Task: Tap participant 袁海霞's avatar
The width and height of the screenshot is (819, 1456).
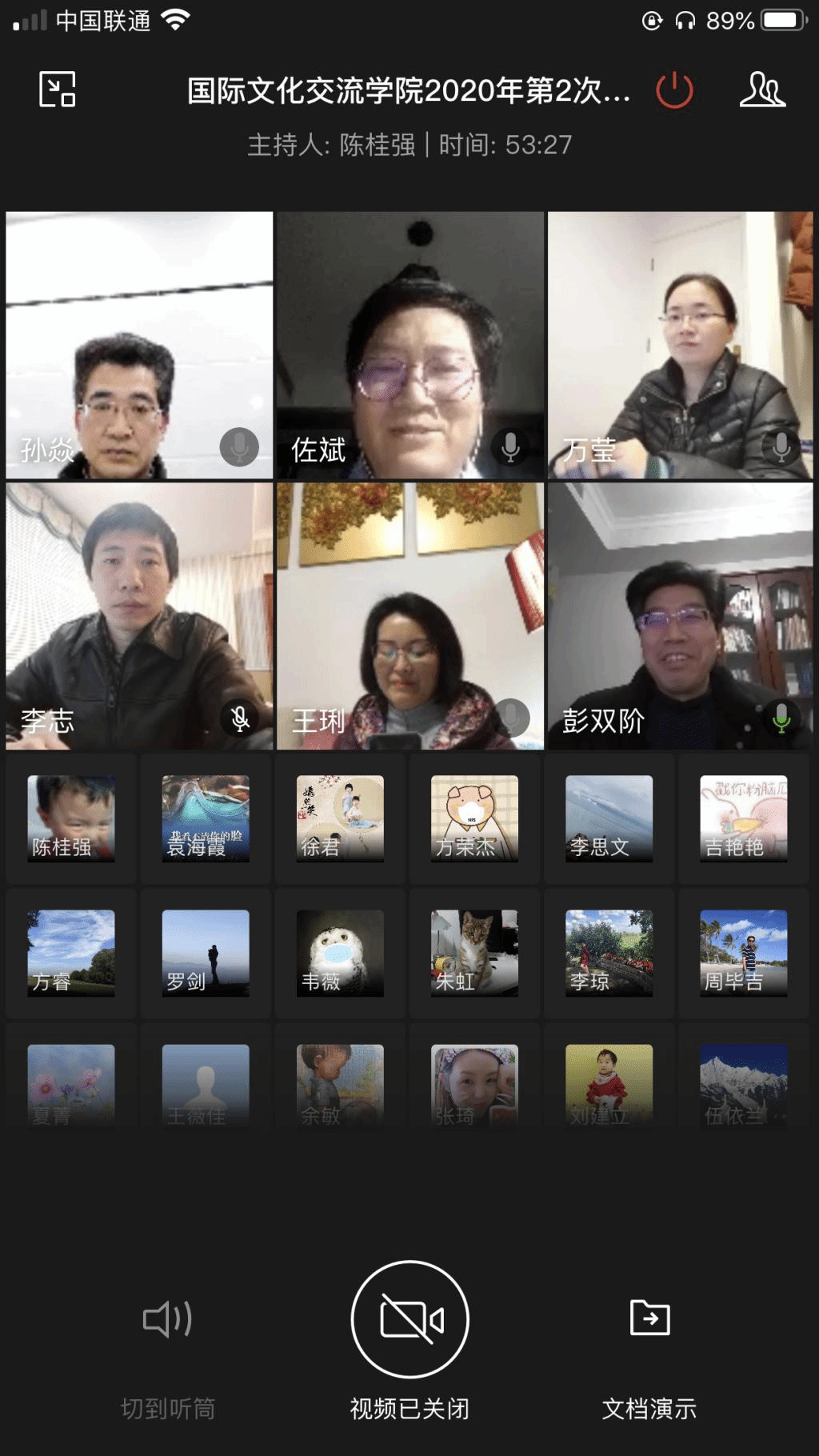Action: [x=206, y=818]
